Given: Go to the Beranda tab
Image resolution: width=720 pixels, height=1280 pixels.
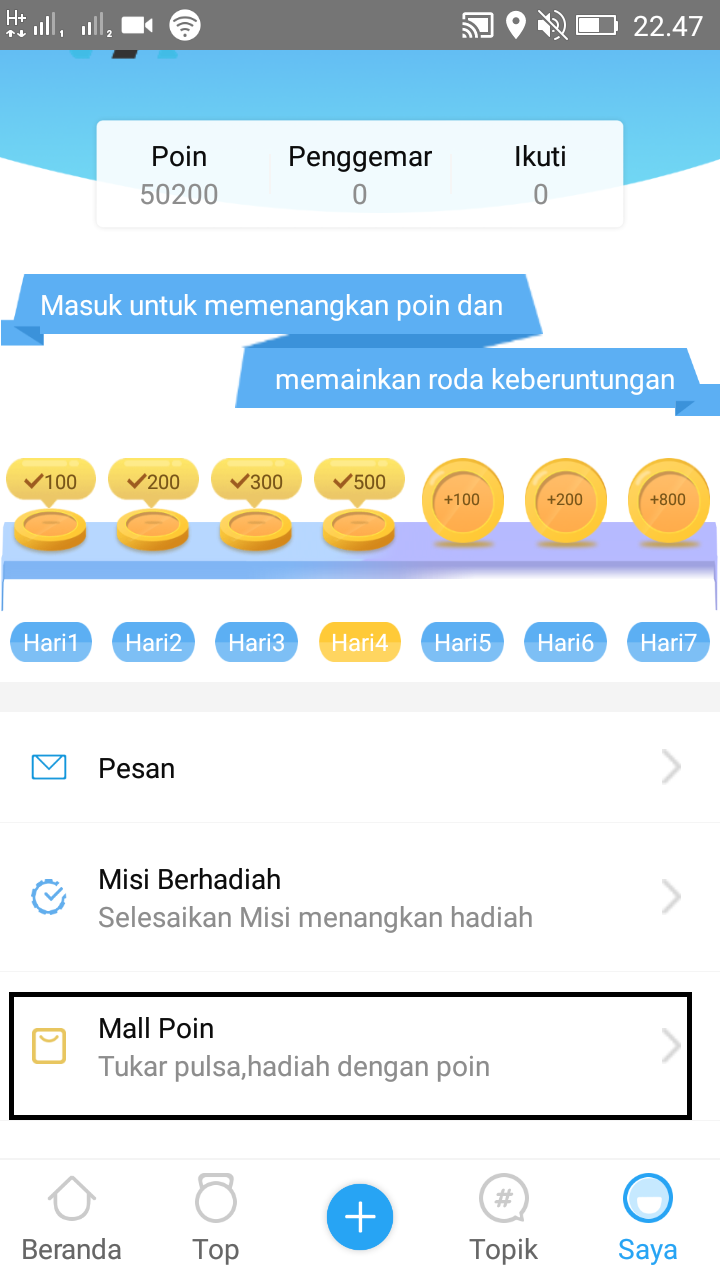Looking at the screenshot, I should (72, 1218).
